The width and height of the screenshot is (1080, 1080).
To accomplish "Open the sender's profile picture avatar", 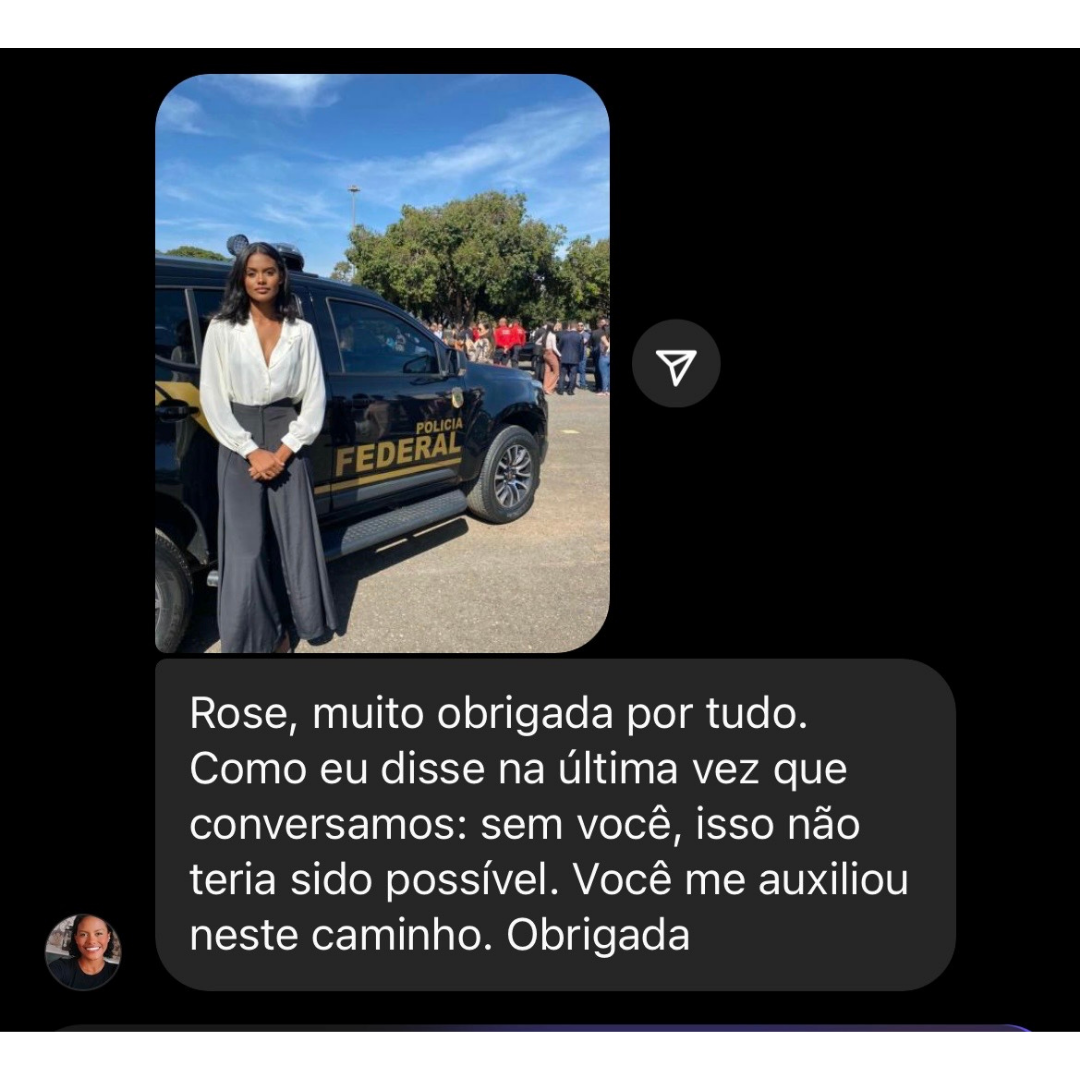I will click(x=83, y=952).
